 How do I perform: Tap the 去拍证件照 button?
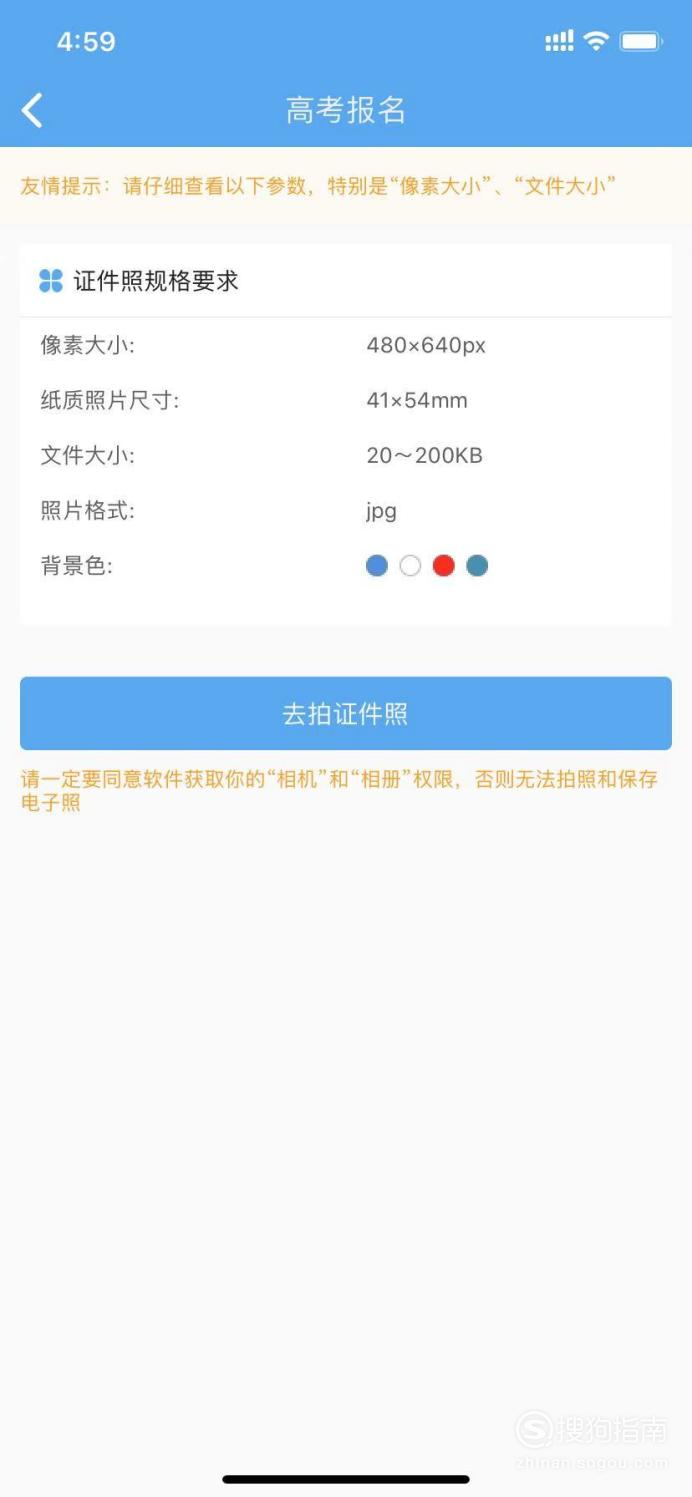point(346,713)
